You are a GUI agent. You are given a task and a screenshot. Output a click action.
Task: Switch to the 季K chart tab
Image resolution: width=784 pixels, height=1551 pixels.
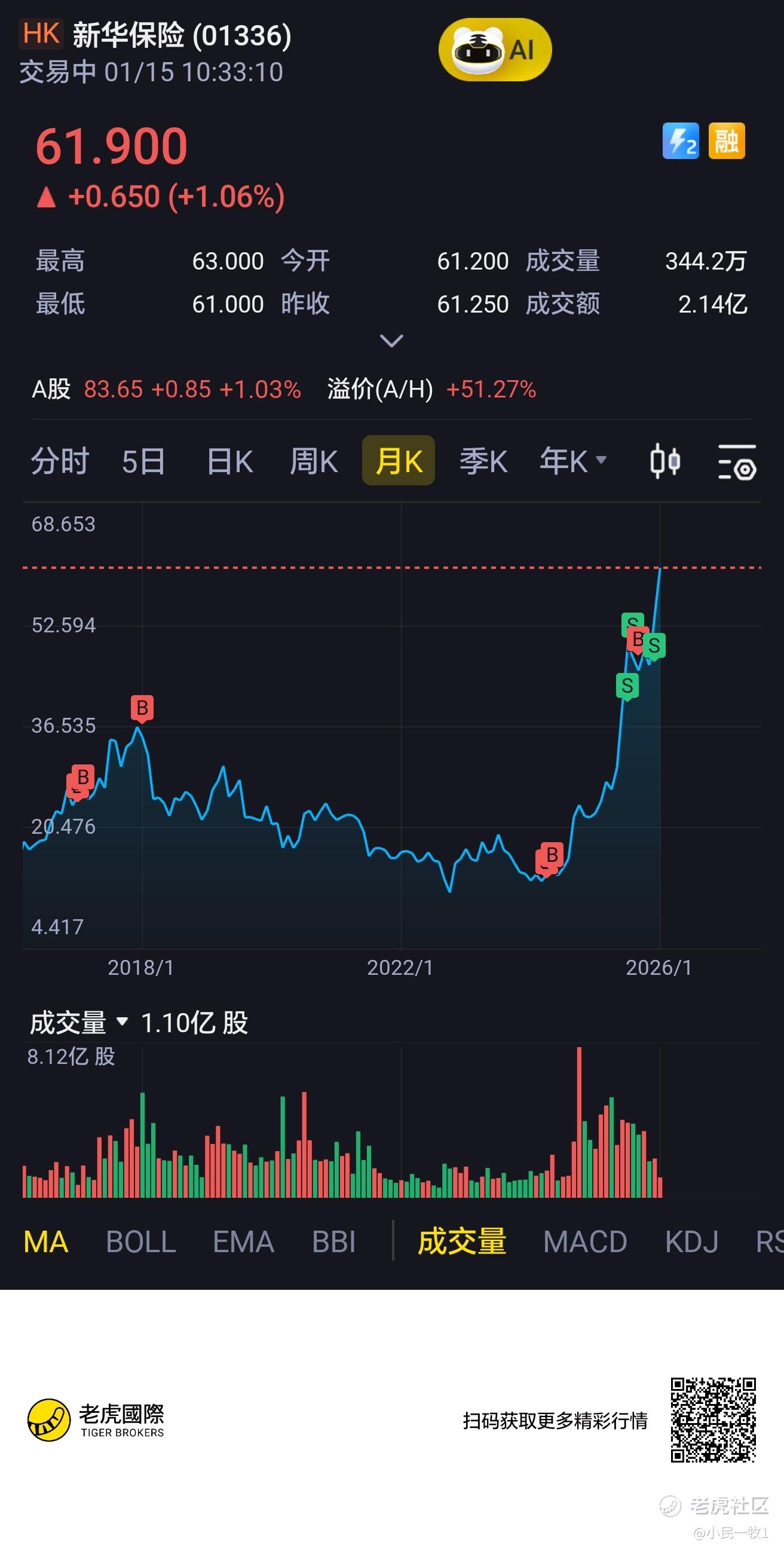click(x=483, y=461)
